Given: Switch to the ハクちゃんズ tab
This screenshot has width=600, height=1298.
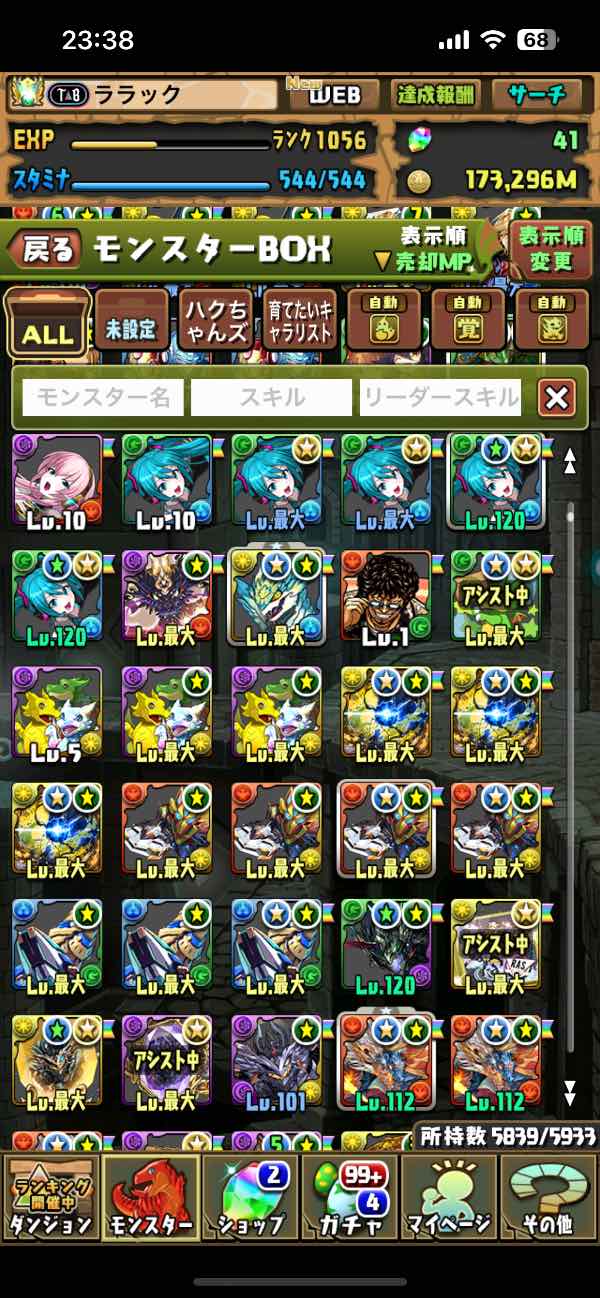Looking at the screenshot, I should click(217, 323).
